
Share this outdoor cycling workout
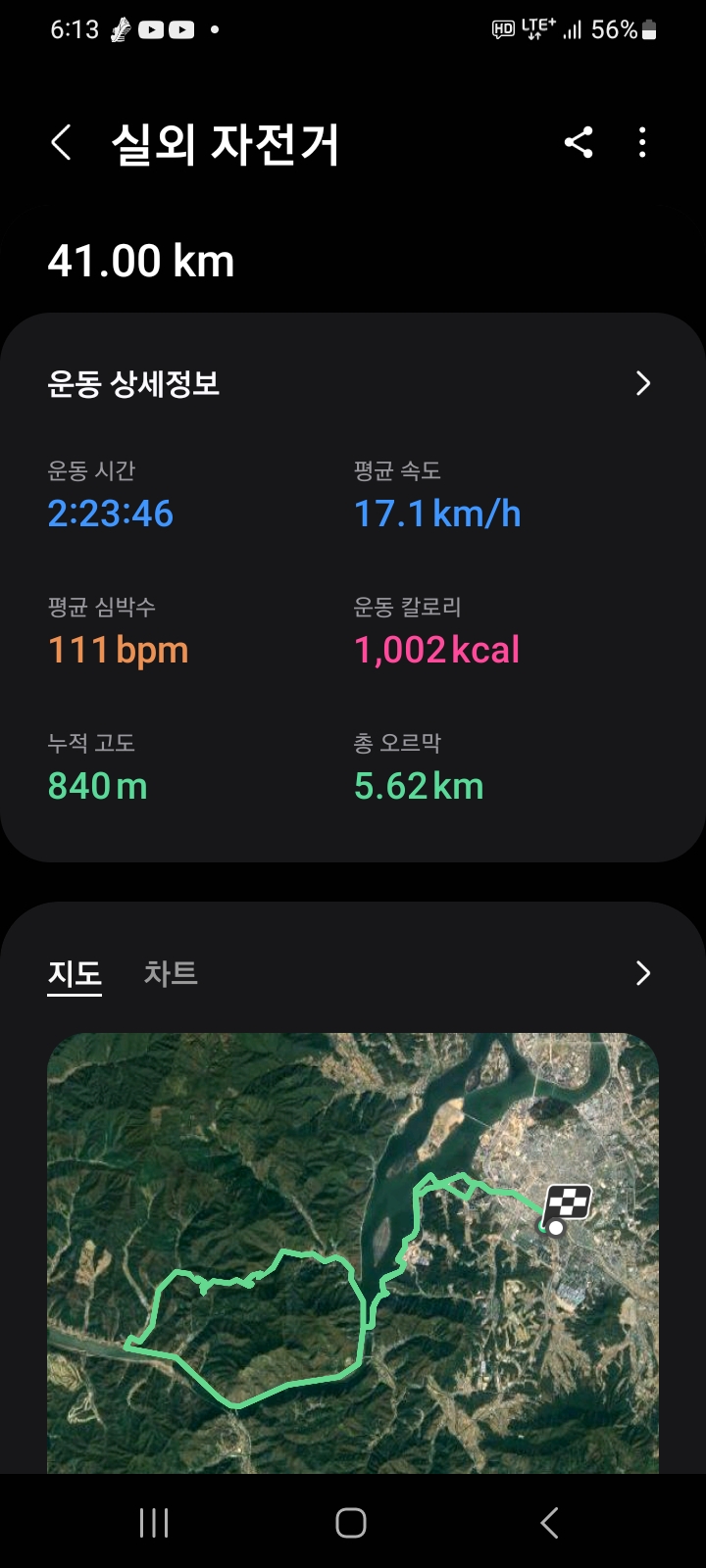(579, 143)
